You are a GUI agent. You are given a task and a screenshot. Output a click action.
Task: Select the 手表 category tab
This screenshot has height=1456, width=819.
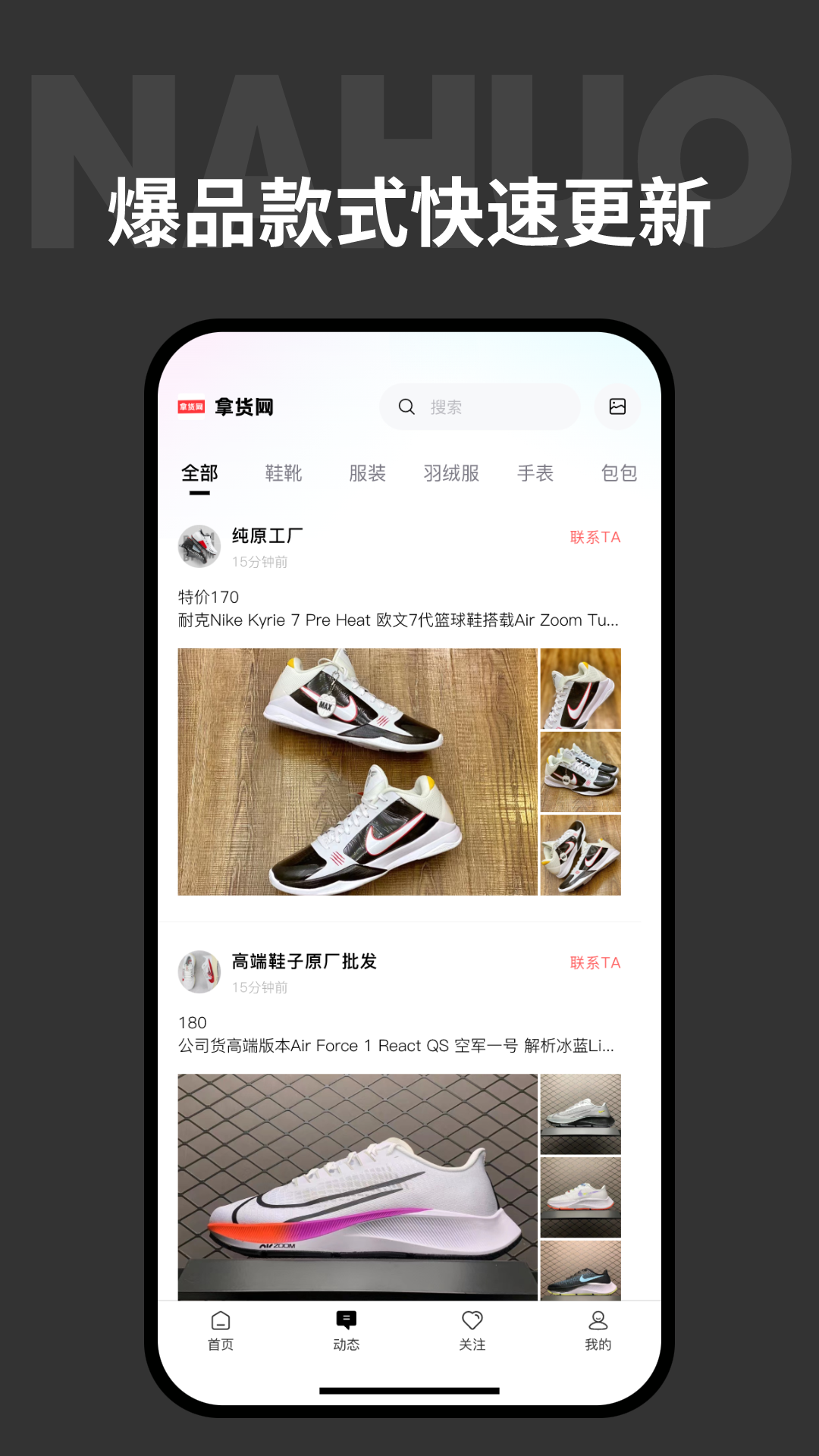[535, 473]
